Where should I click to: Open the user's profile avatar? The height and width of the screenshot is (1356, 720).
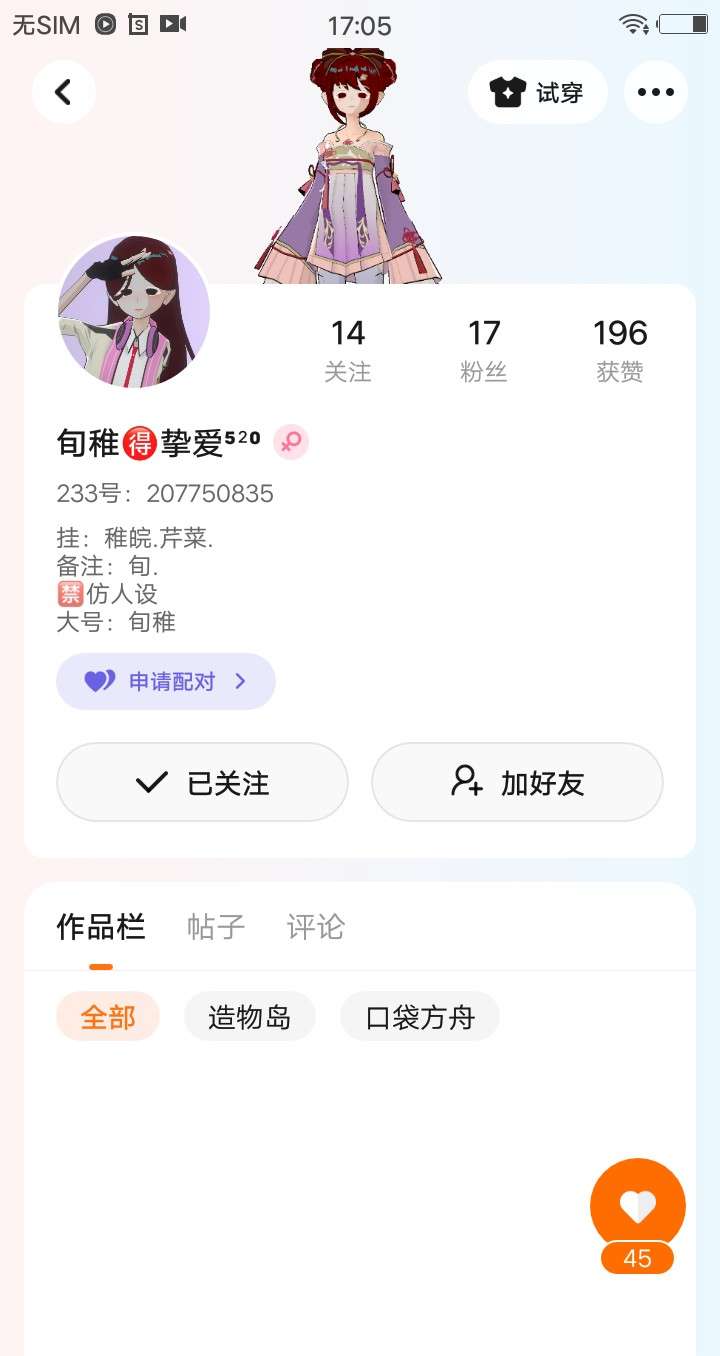[x=134, y=312]
